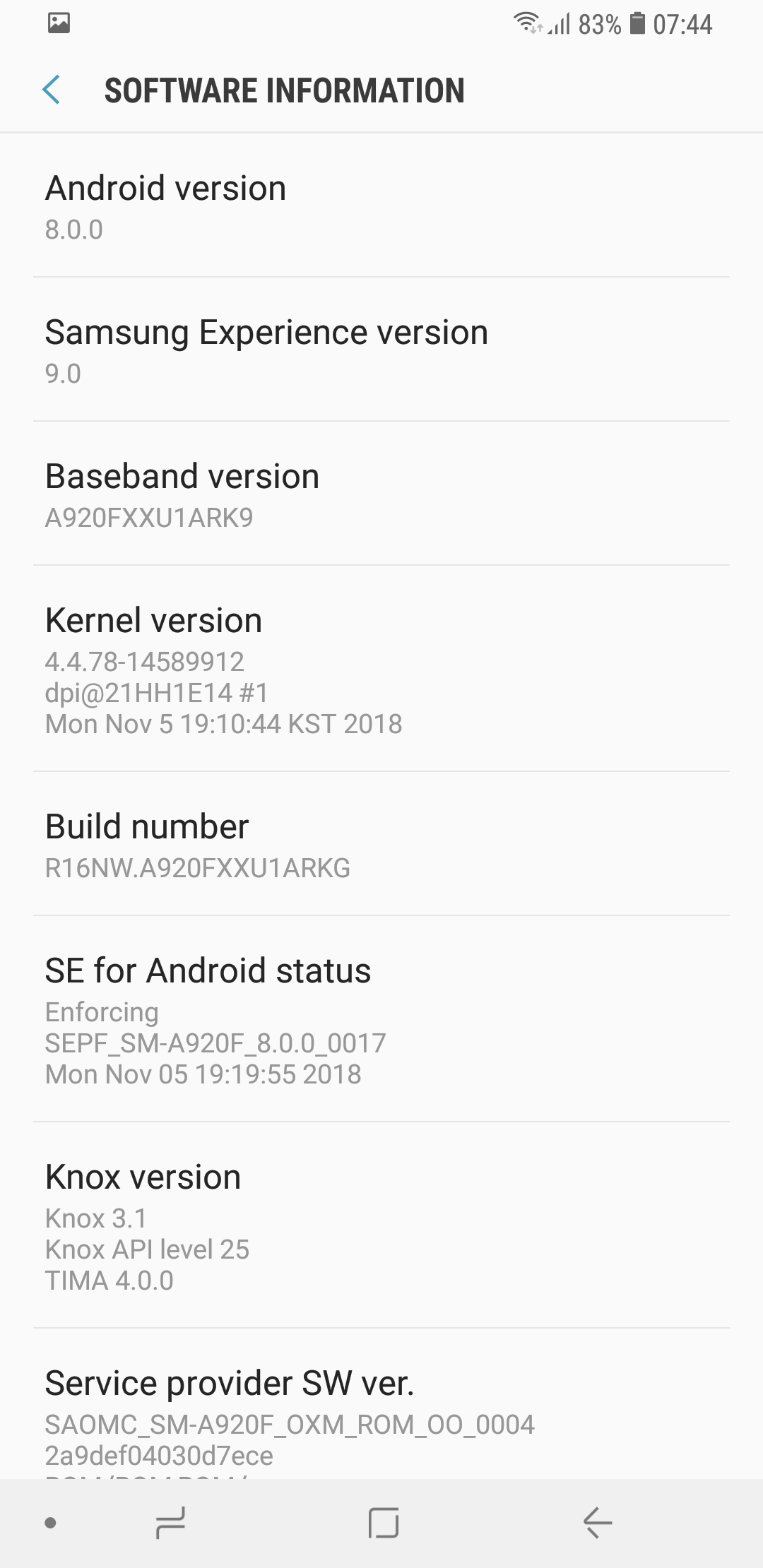
Task: Open the Samsung Experience version row
Action: (381, 350)
